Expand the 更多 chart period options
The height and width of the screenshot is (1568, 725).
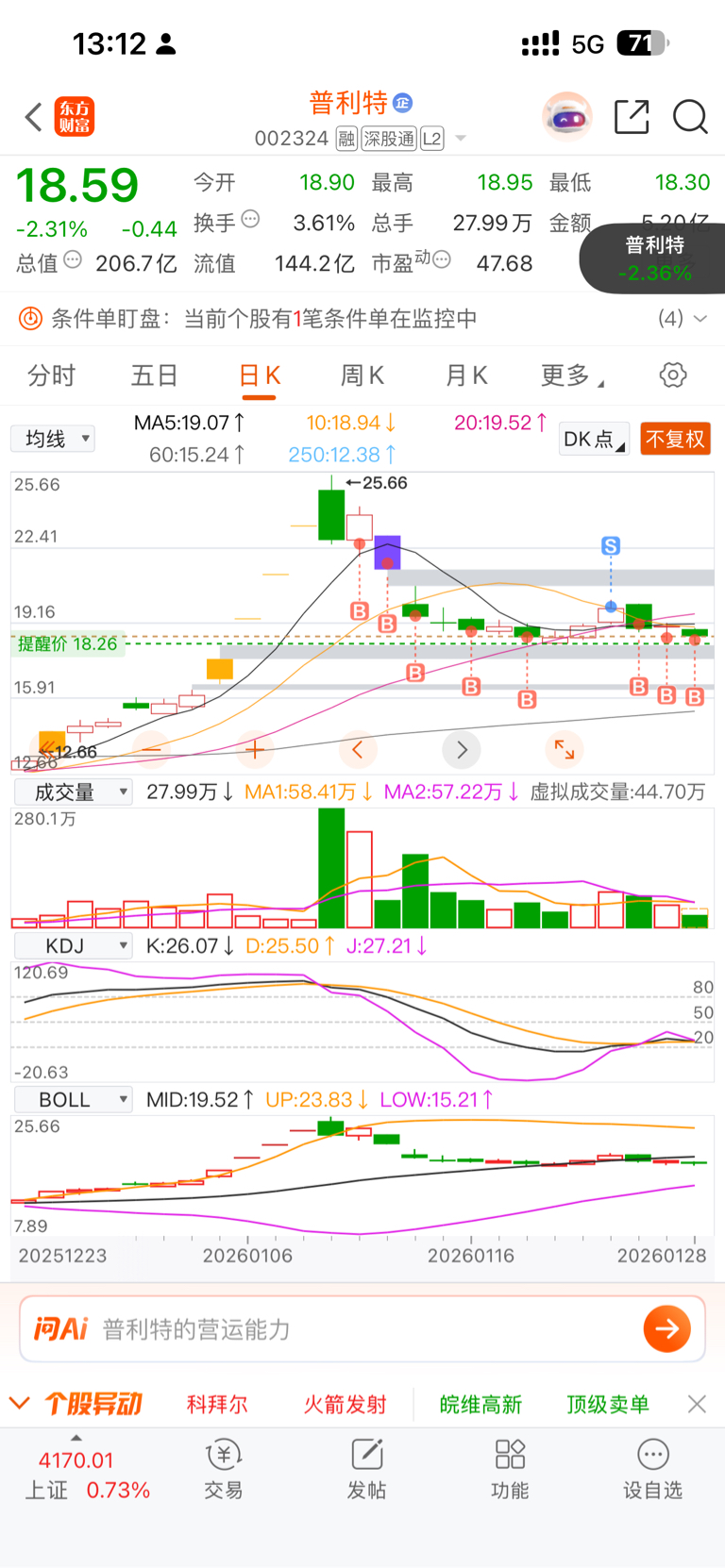(x=571, y=375)
